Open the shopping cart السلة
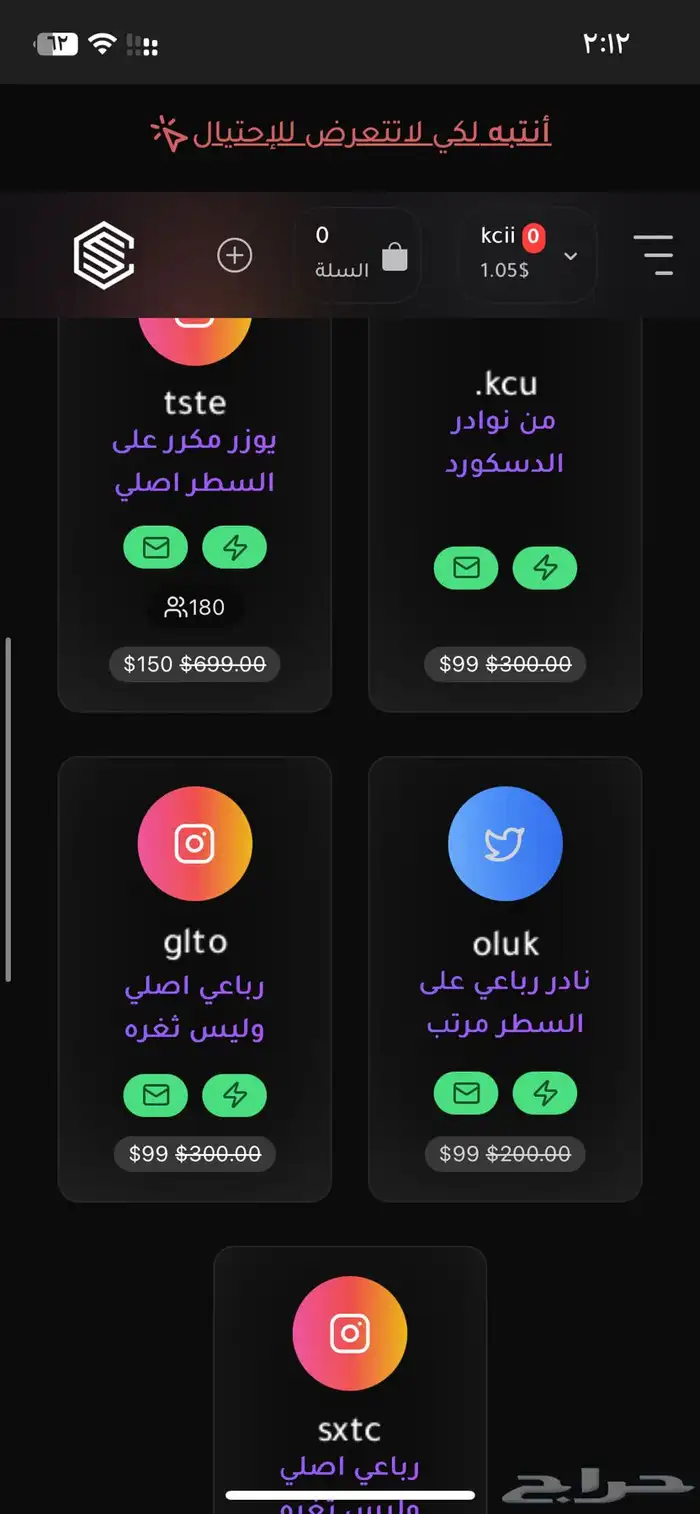 click(357, 255)
